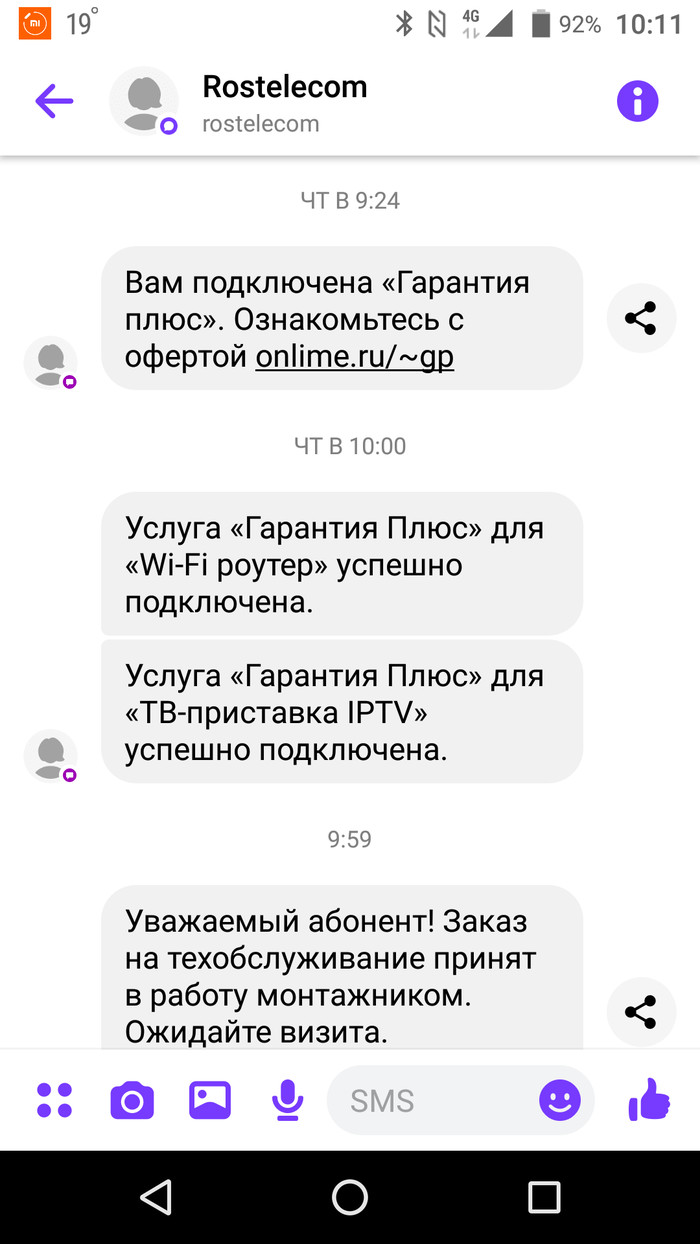The width and height of the screenshot is (700, 1244).
Task: Send a thumbs-up like
Action: click(649, 1100)
